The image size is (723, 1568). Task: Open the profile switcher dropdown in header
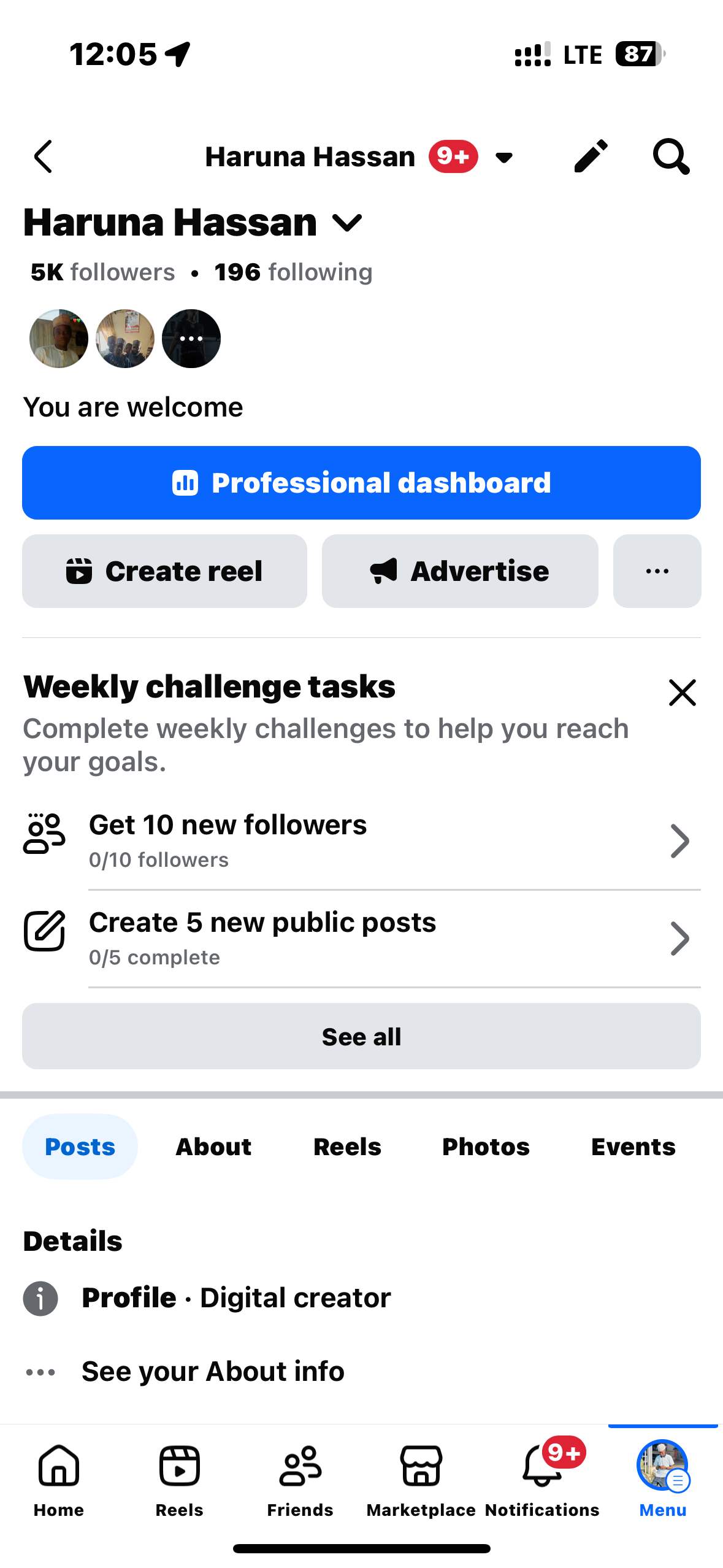click(503, 158)
